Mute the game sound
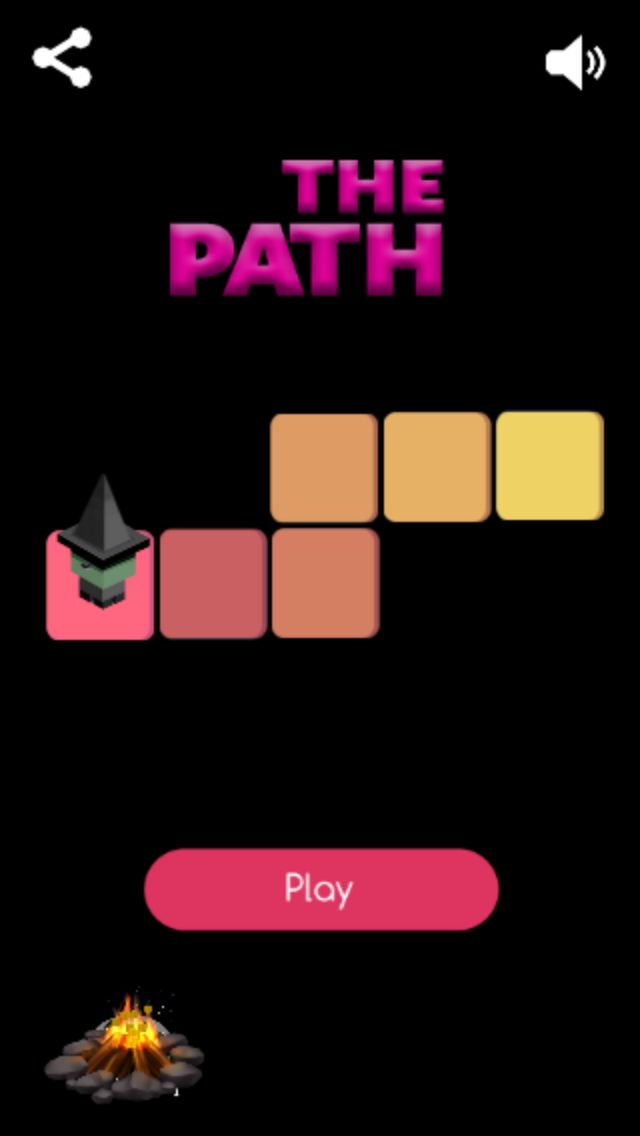 point(575,62)
